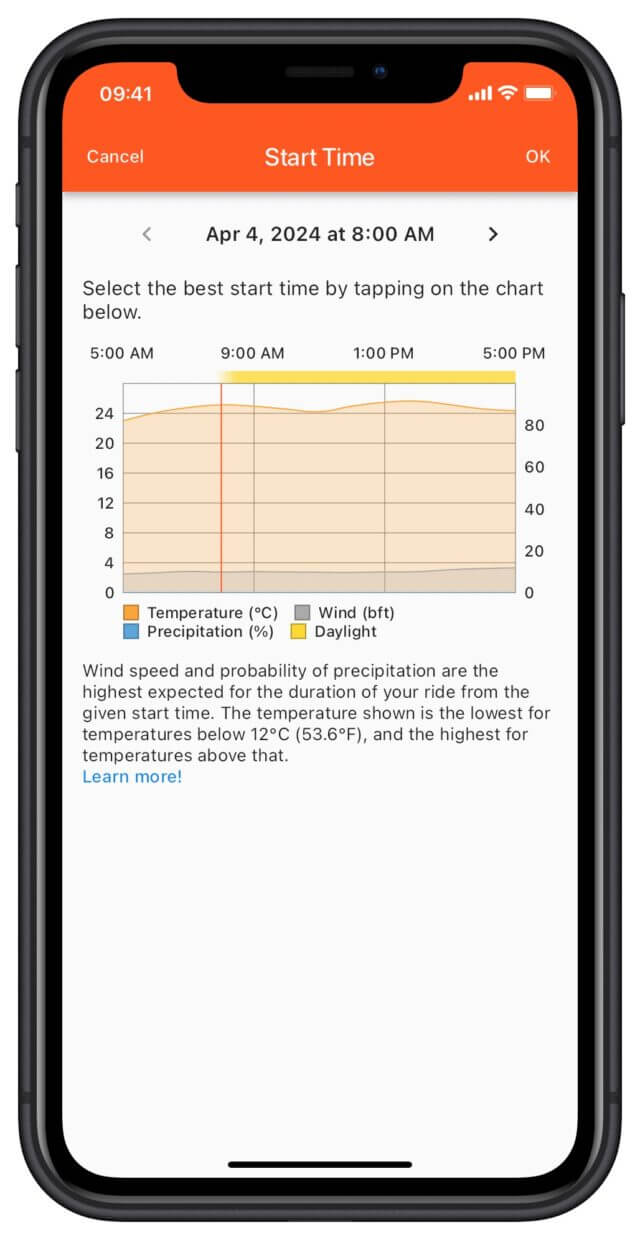The width and height of the screenshot is (640, 1240).
Task: Go to the previous start time
Action: [147, 234]
